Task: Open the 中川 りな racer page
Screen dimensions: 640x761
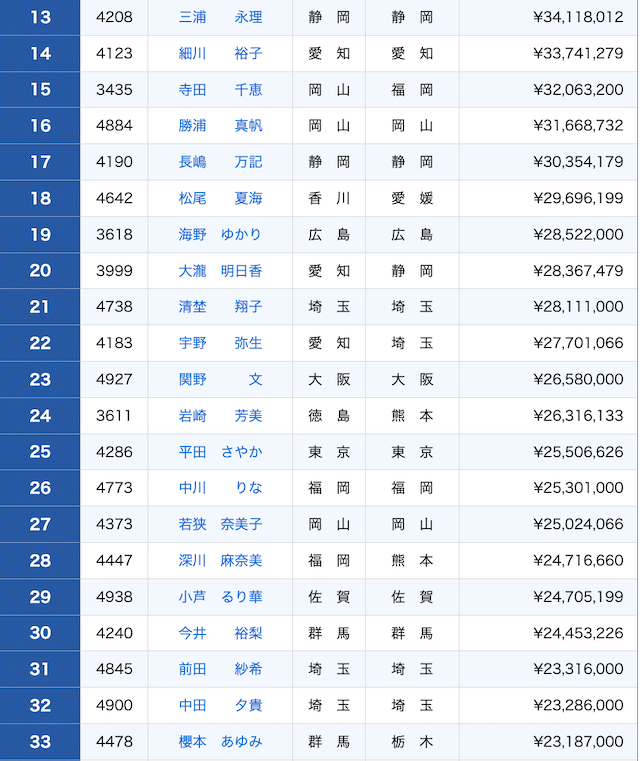Action: 220,488
